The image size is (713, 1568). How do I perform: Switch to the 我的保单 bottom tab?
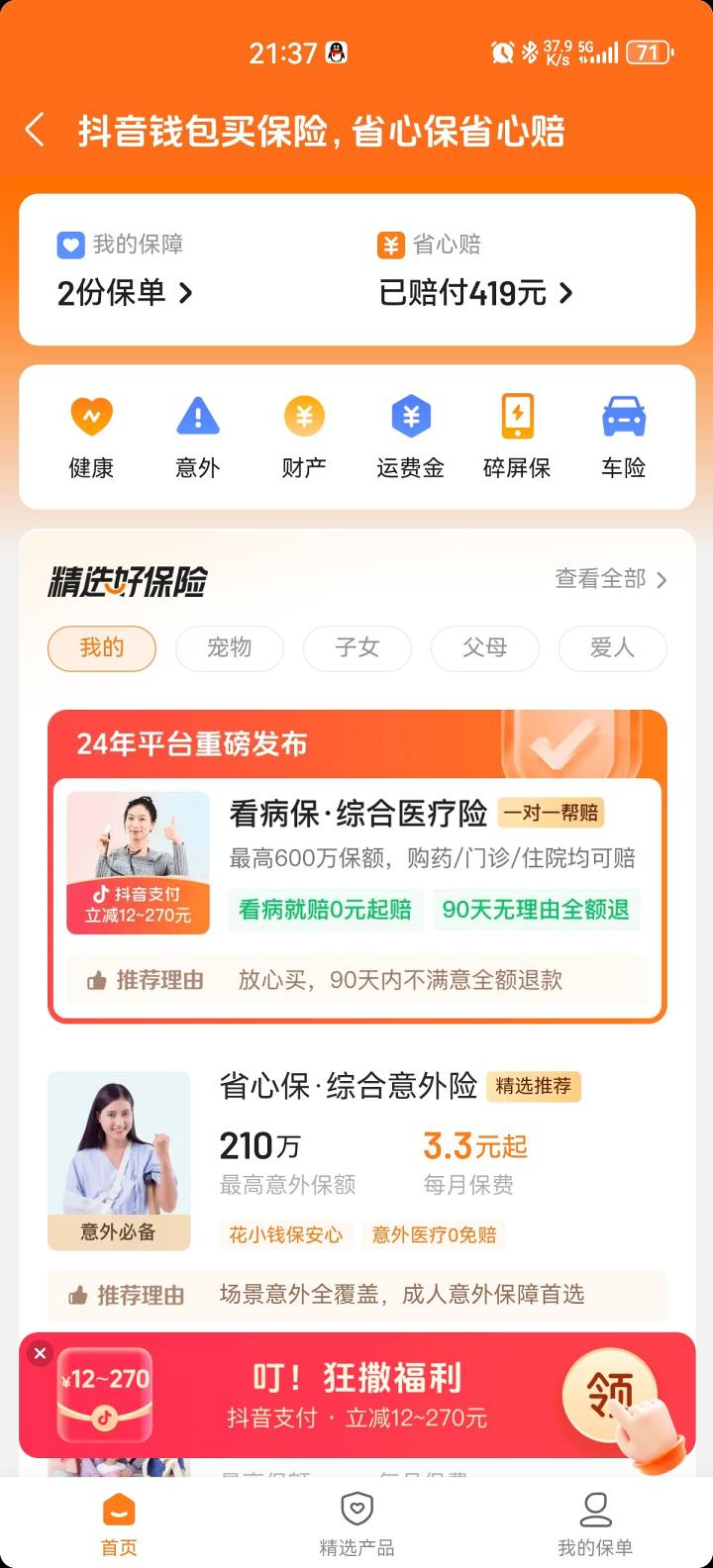pyautogui.click(x=594, y=1523)
